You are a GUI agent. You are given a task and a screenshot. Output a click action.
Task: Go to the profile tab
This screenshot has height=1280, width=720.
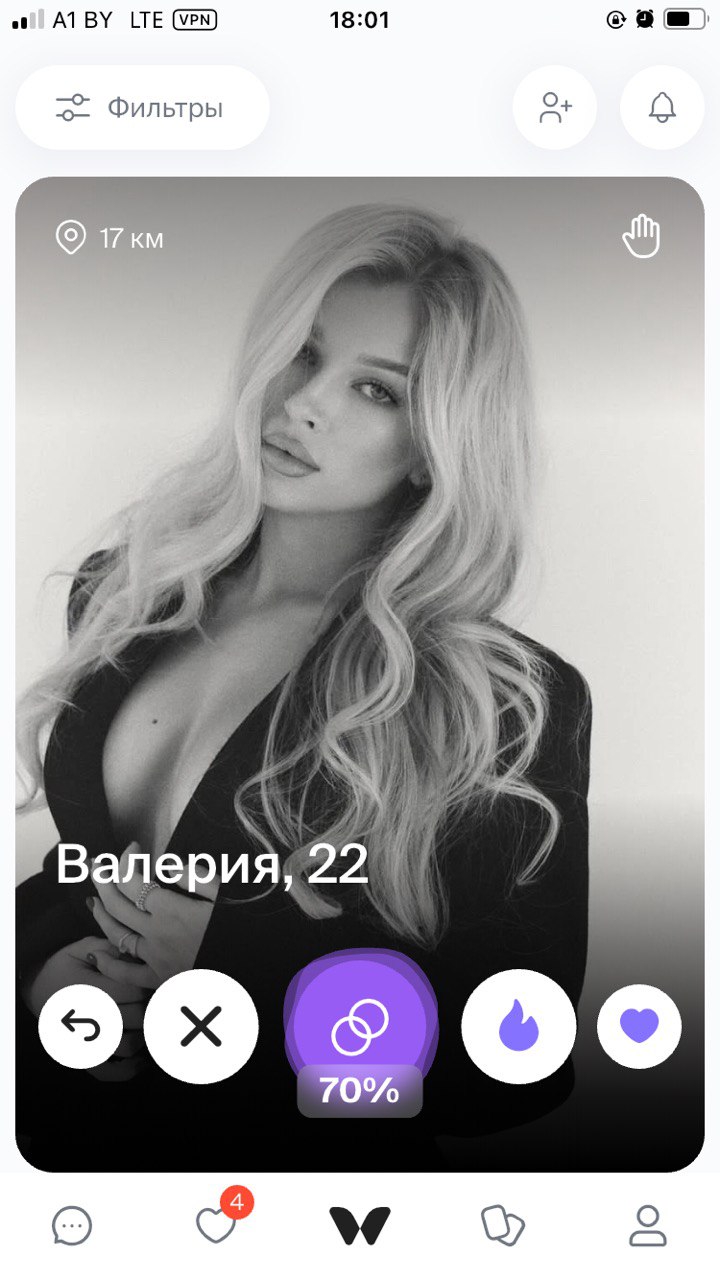coord(648,1225)
